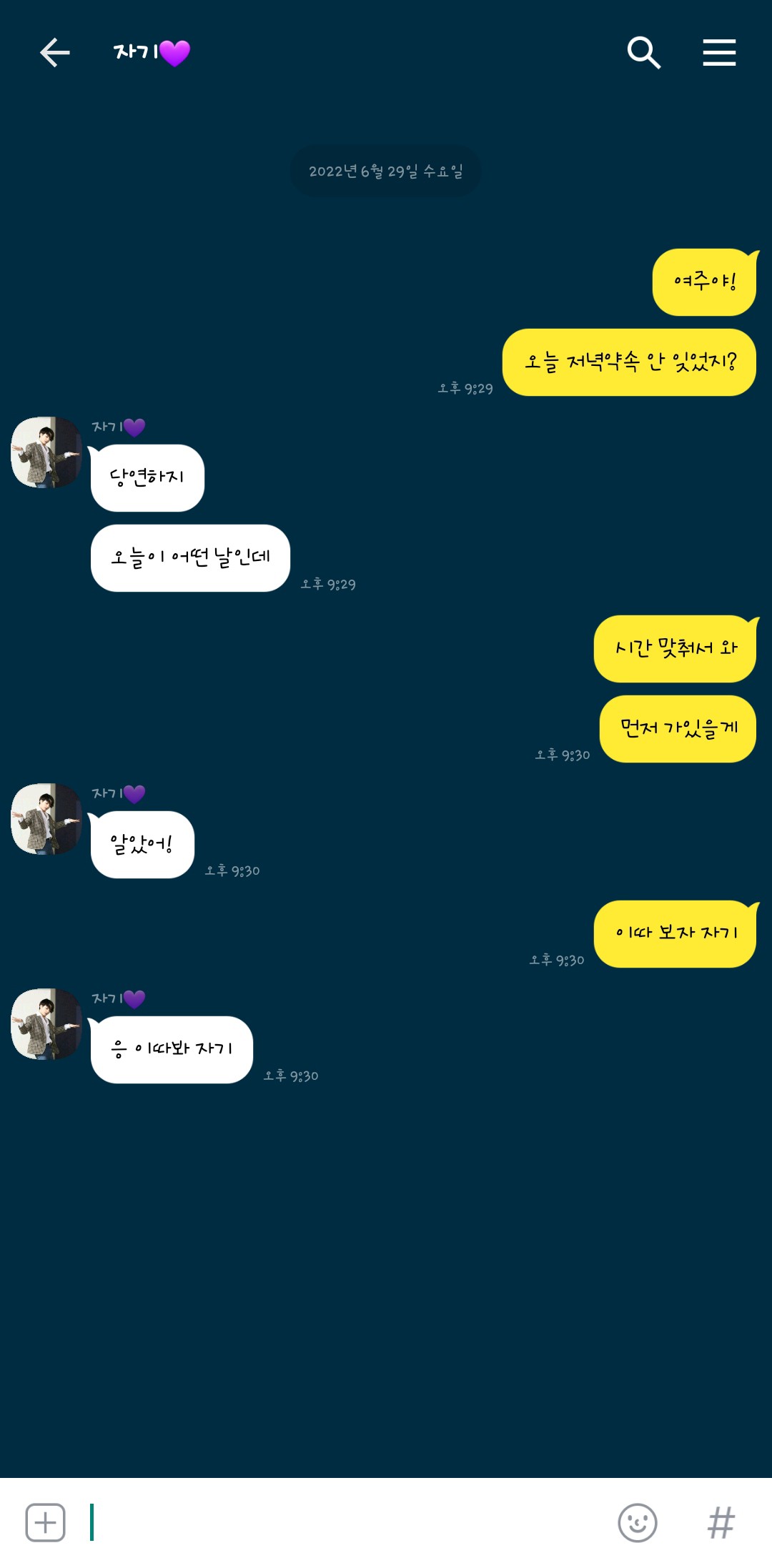Image resolution: width=772 pixels, height=1568 pixels.
Task: Open profile photo beside the 당연하지 message
Action: coord(46,452)
